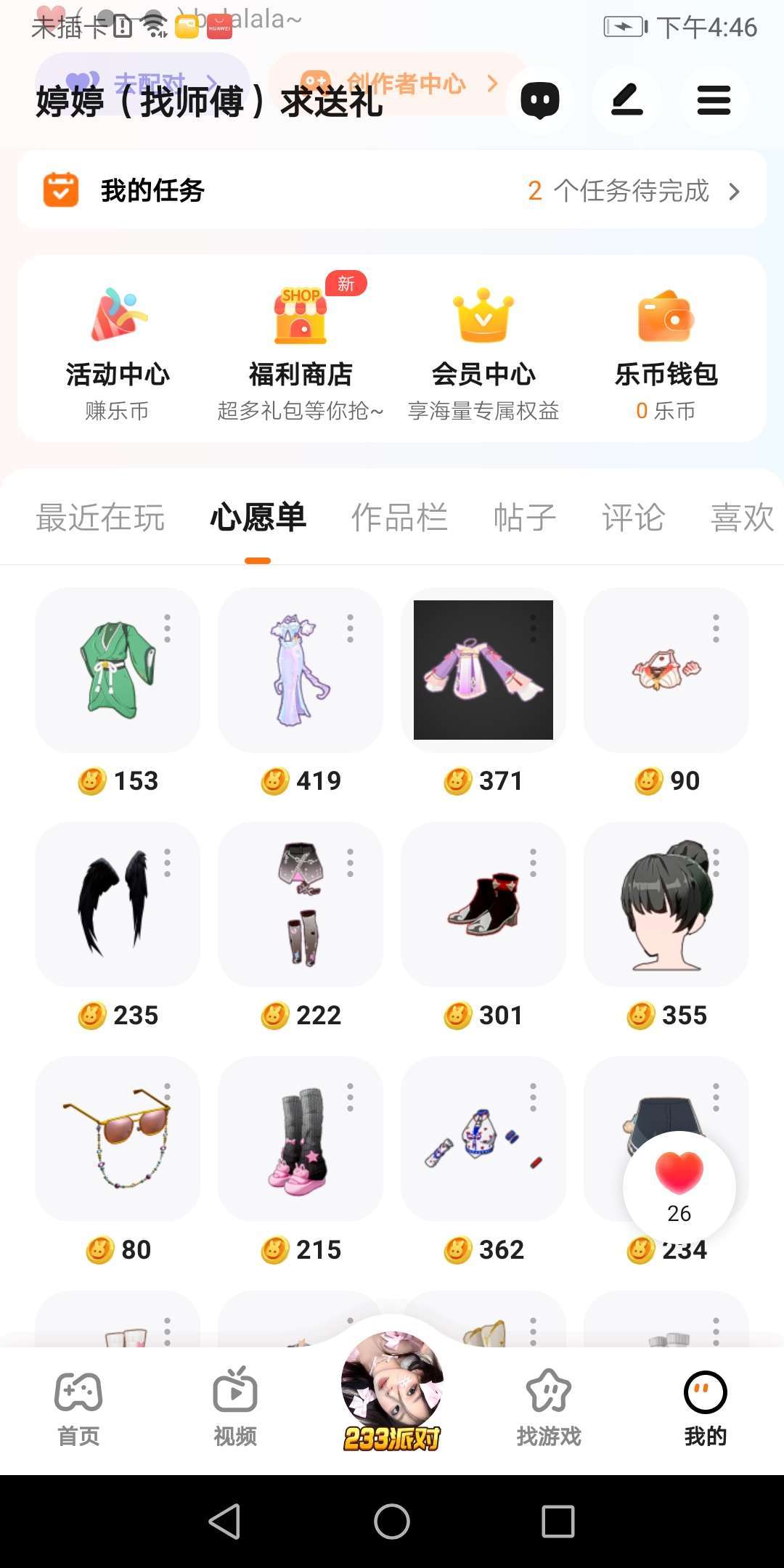784x1568 pixels.
Task: Open the chat message icon
Action: (x=540, y=100)
